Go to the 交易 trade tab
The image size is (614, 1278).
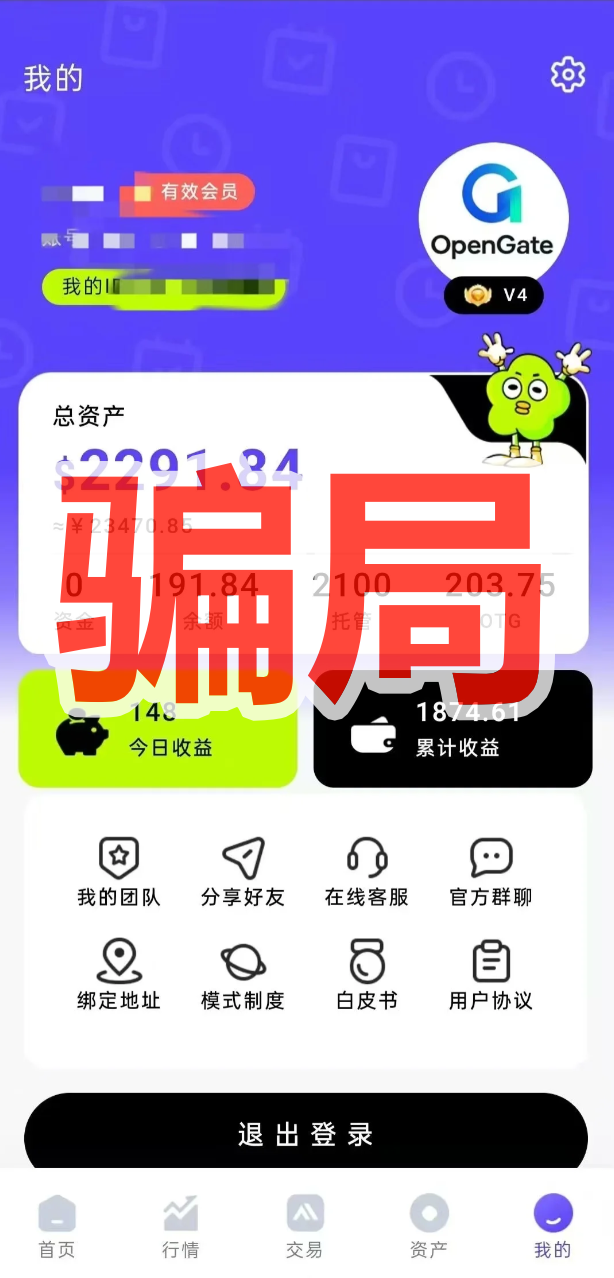[305, 1226]
